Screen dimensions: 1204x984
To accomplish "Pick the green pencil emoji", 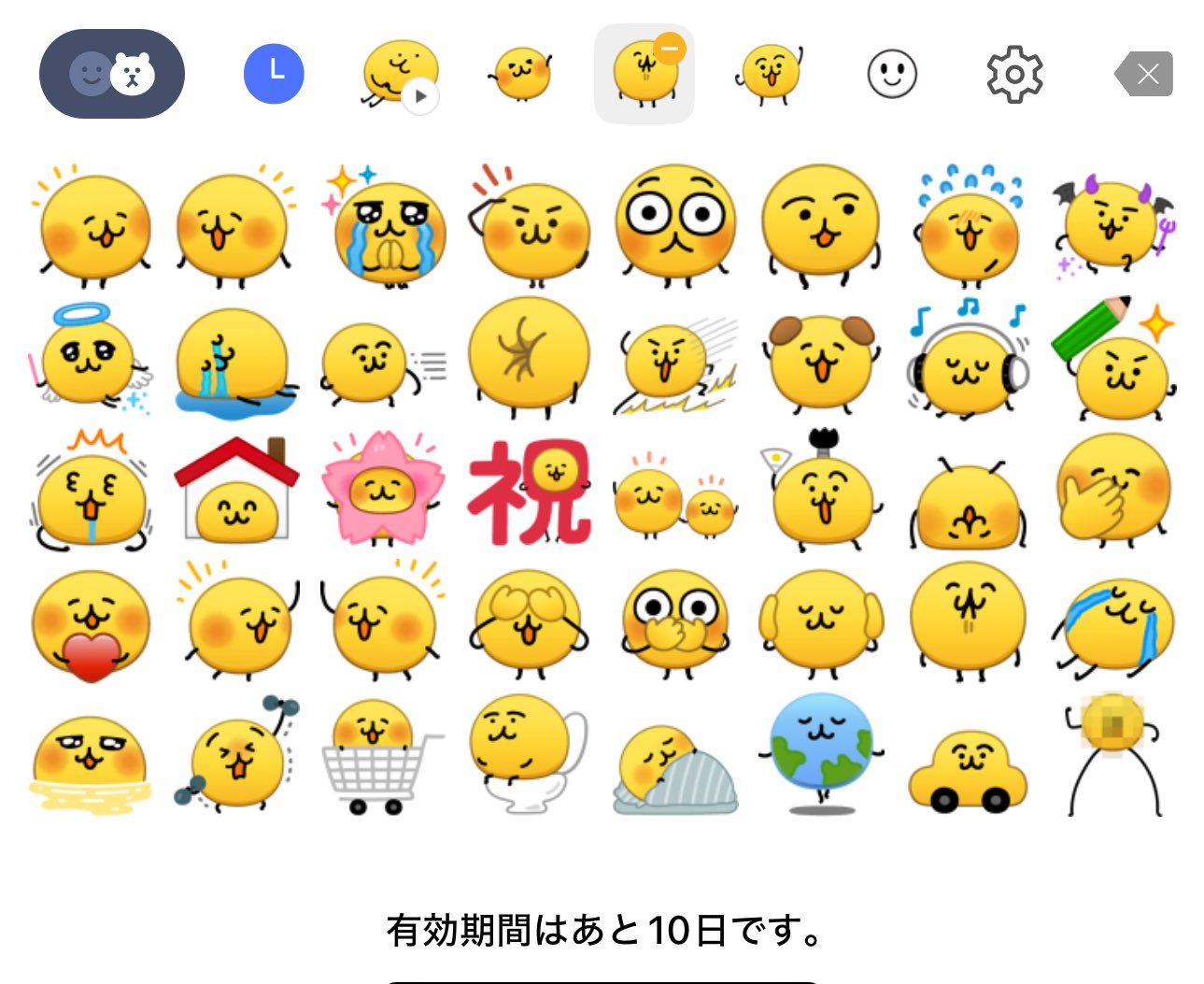I will [x=1113, y=360].
